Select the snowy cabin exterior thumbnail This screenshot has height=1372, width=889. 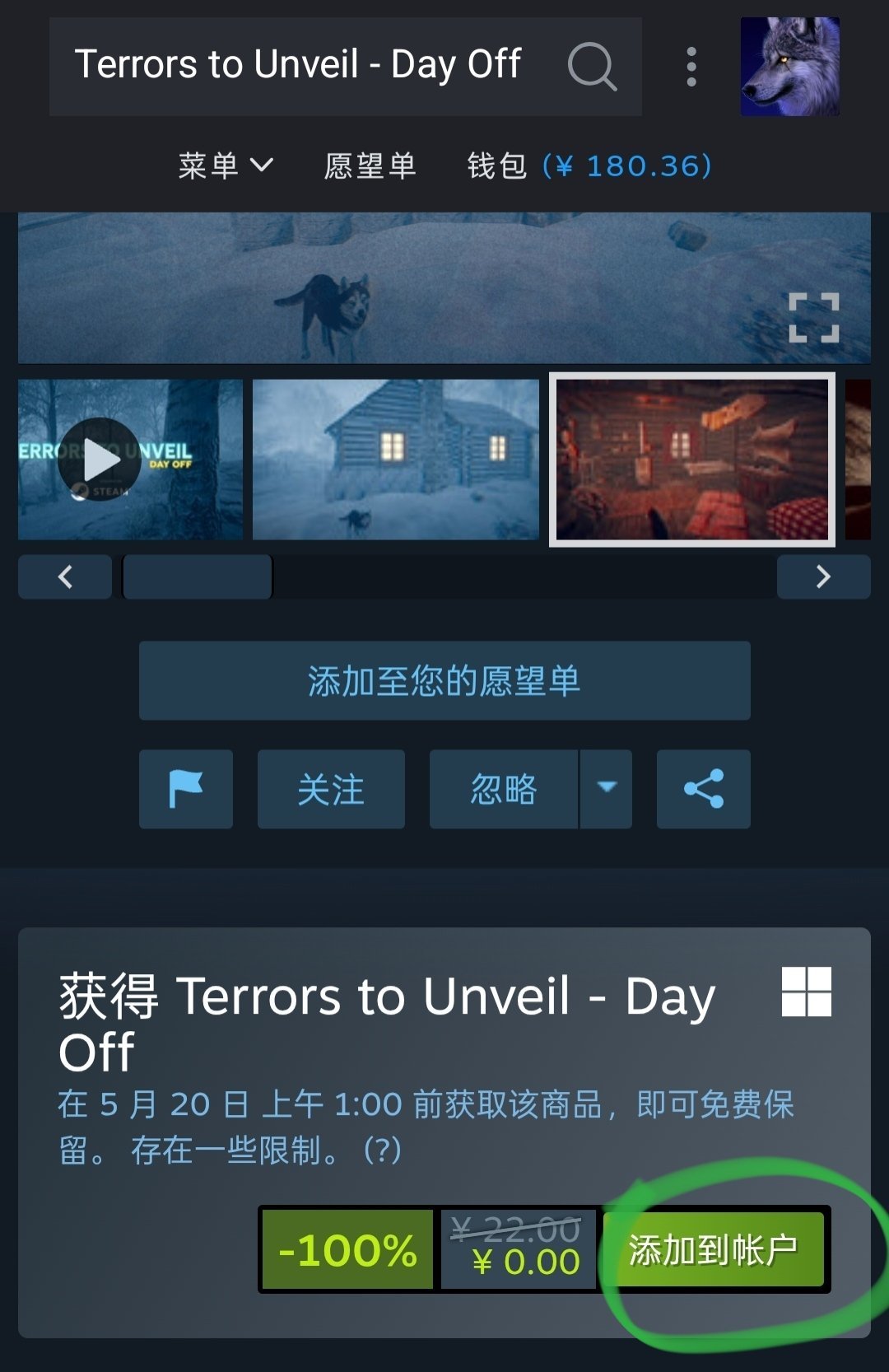pyautogui.click(x=396, y=460)
